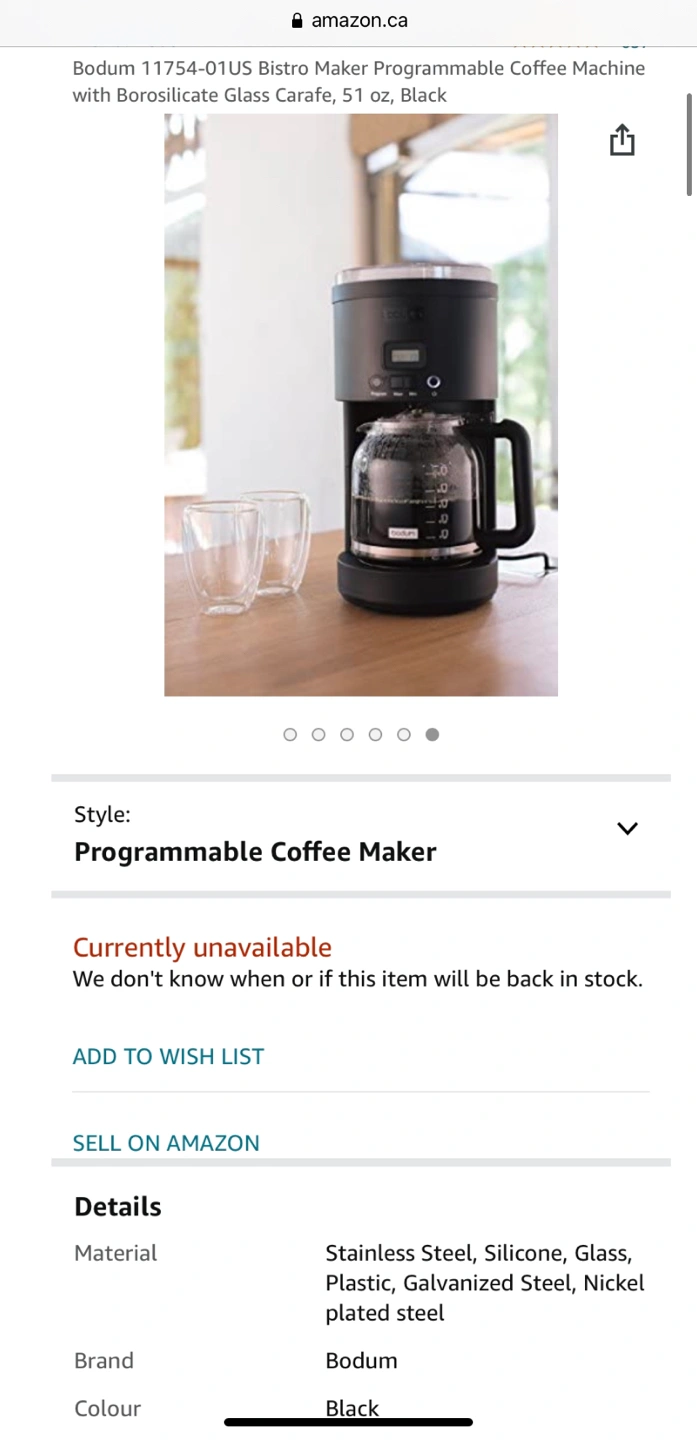
Task: Tap the amazon.ca address bar
Action: point(348,20)
